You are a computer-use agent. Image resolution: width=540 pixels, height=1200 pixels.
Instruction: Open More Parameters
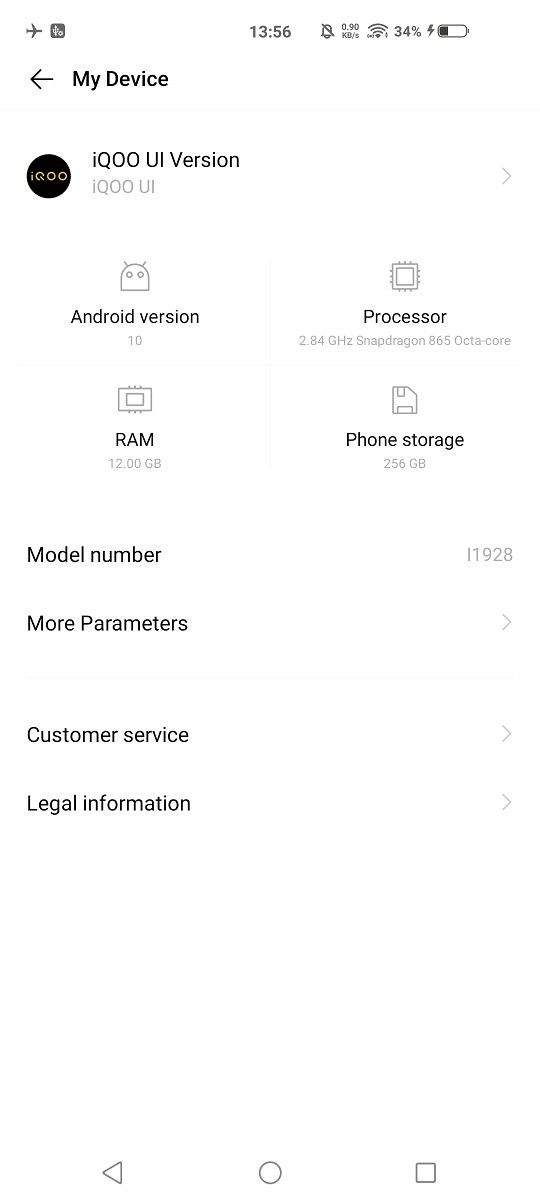tap(270, 623)
